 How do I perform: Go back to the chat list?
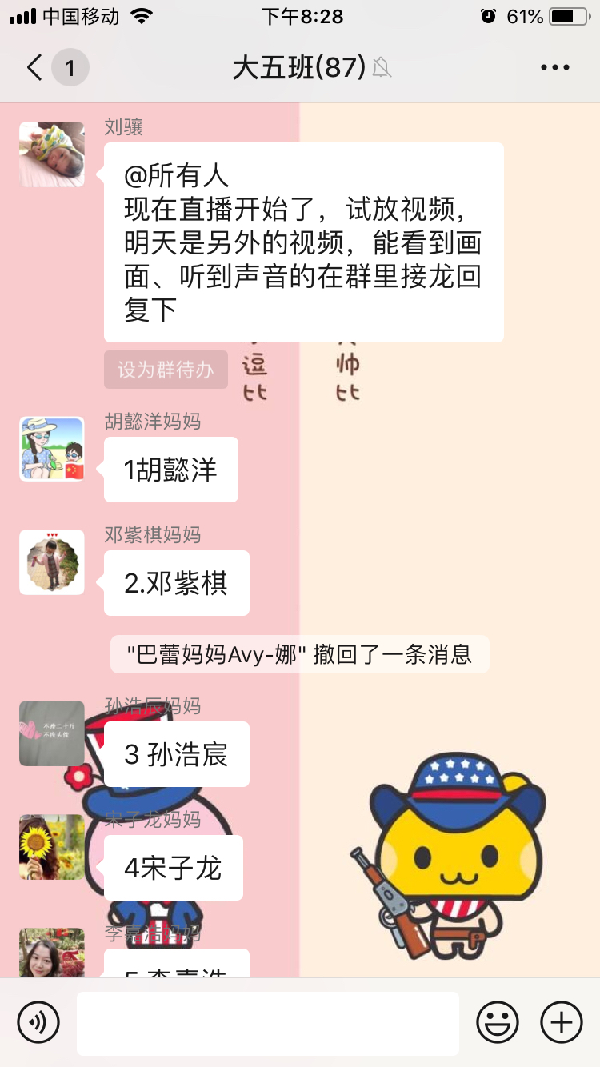(36, 68)
